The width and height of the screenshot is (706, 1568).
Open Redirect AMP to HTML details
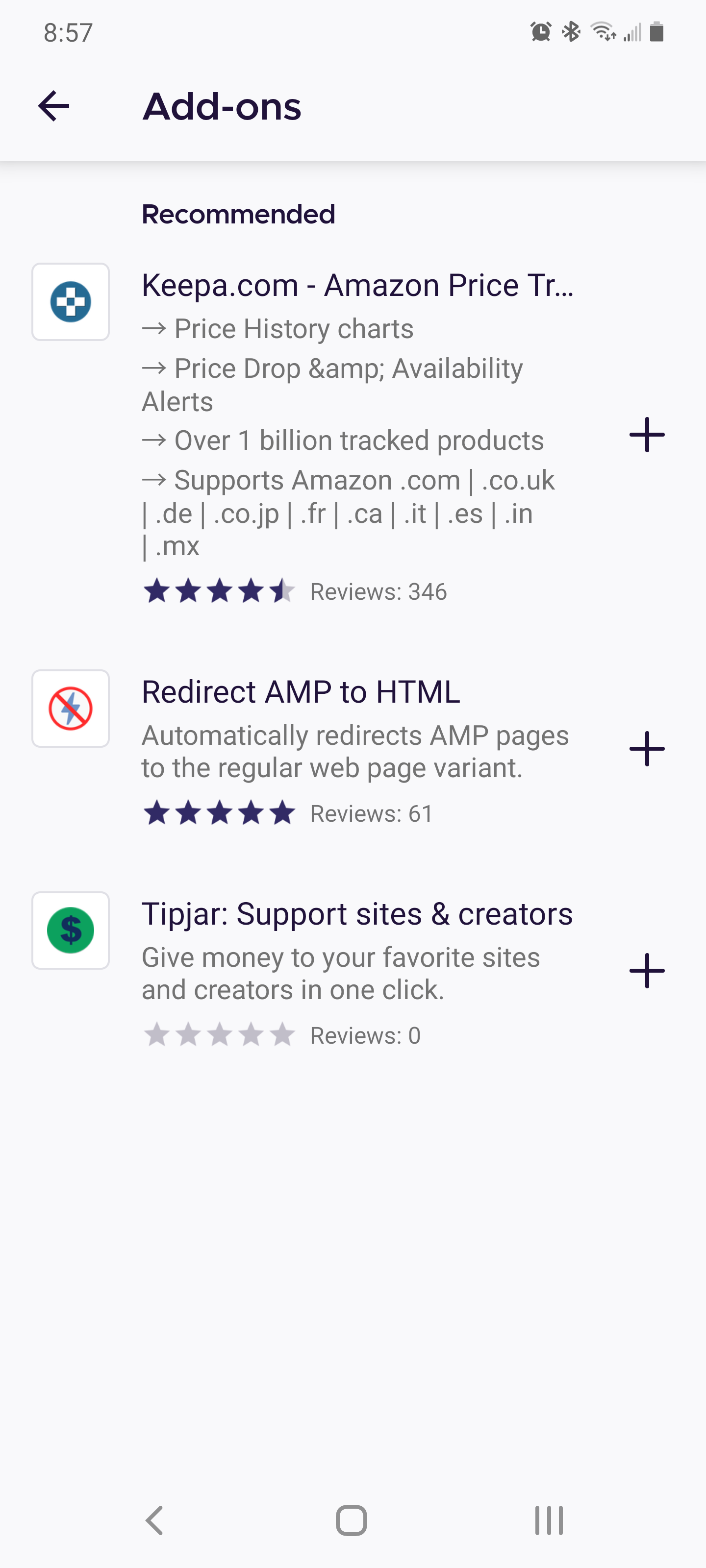pos(301,691)
